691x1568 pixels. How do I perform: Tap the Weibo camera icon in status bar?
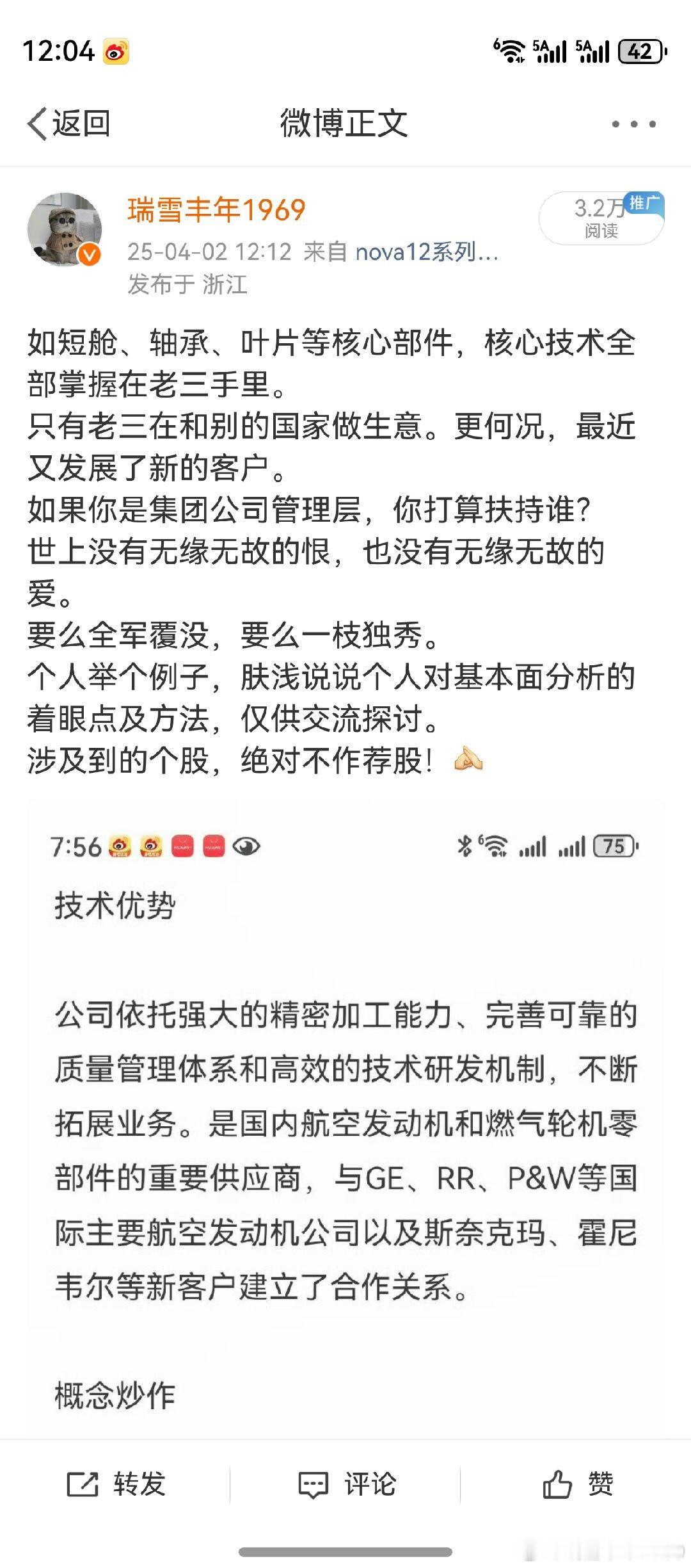click(115, 50)
